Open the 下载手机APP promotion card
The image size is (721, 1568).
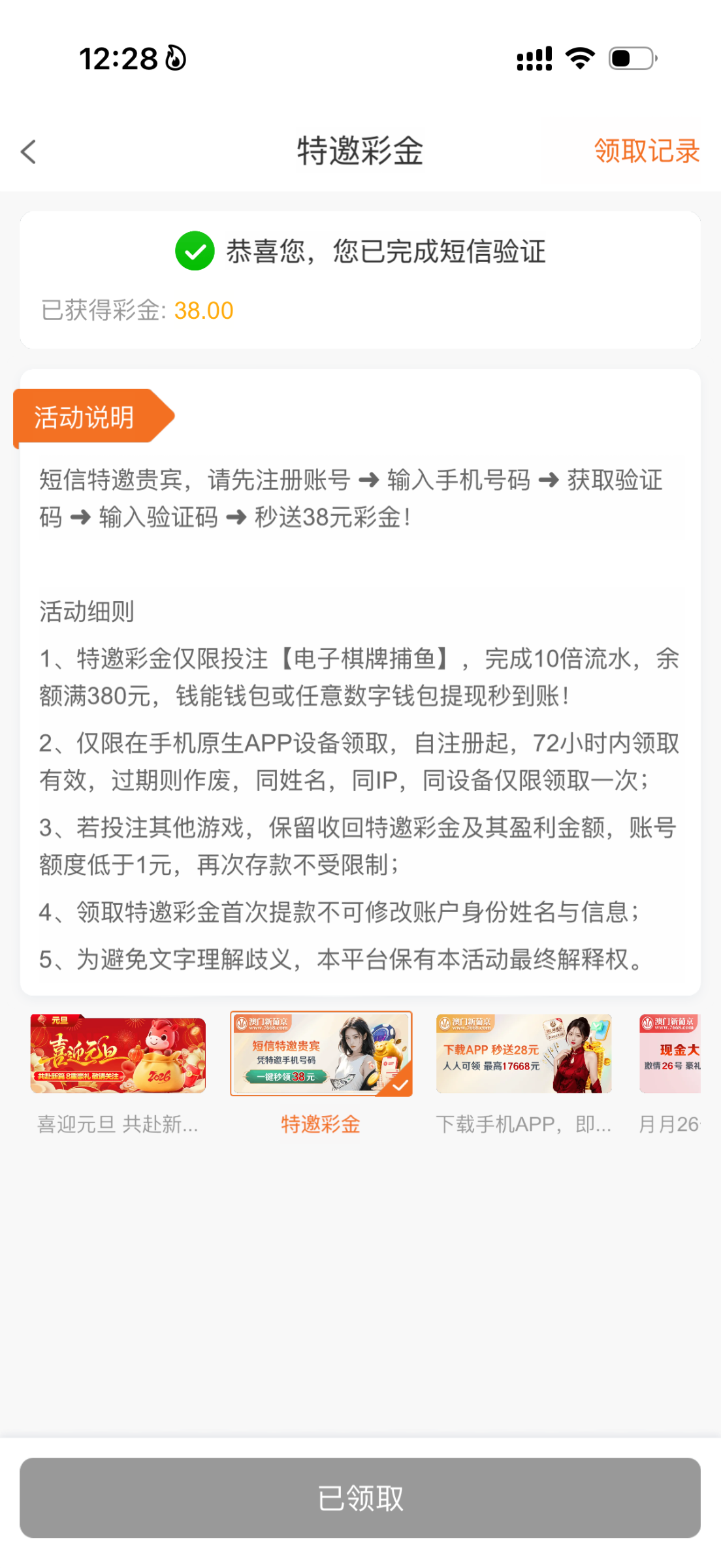click(x=524, y=1054)
